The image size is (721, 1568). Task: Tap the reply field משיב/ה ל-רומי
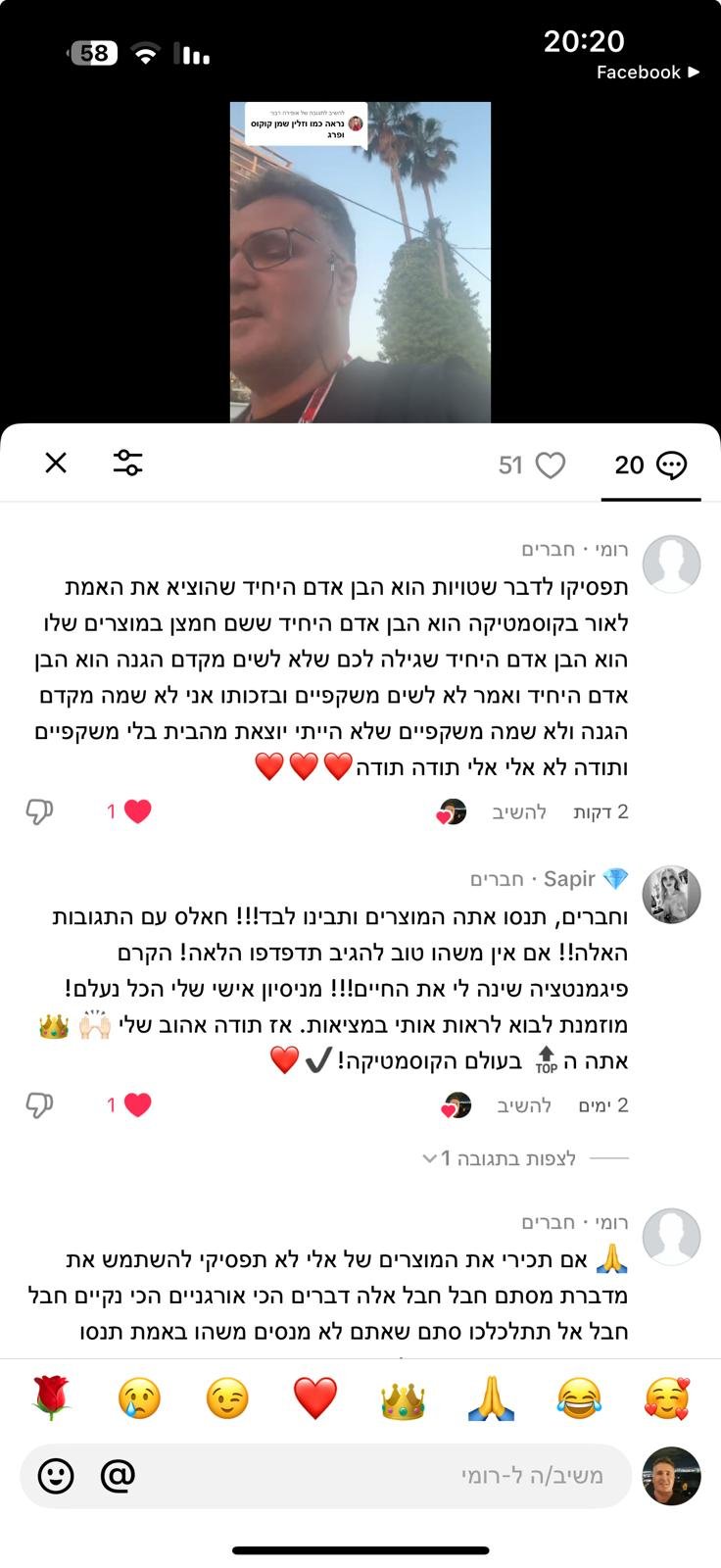pos(392,1476)
